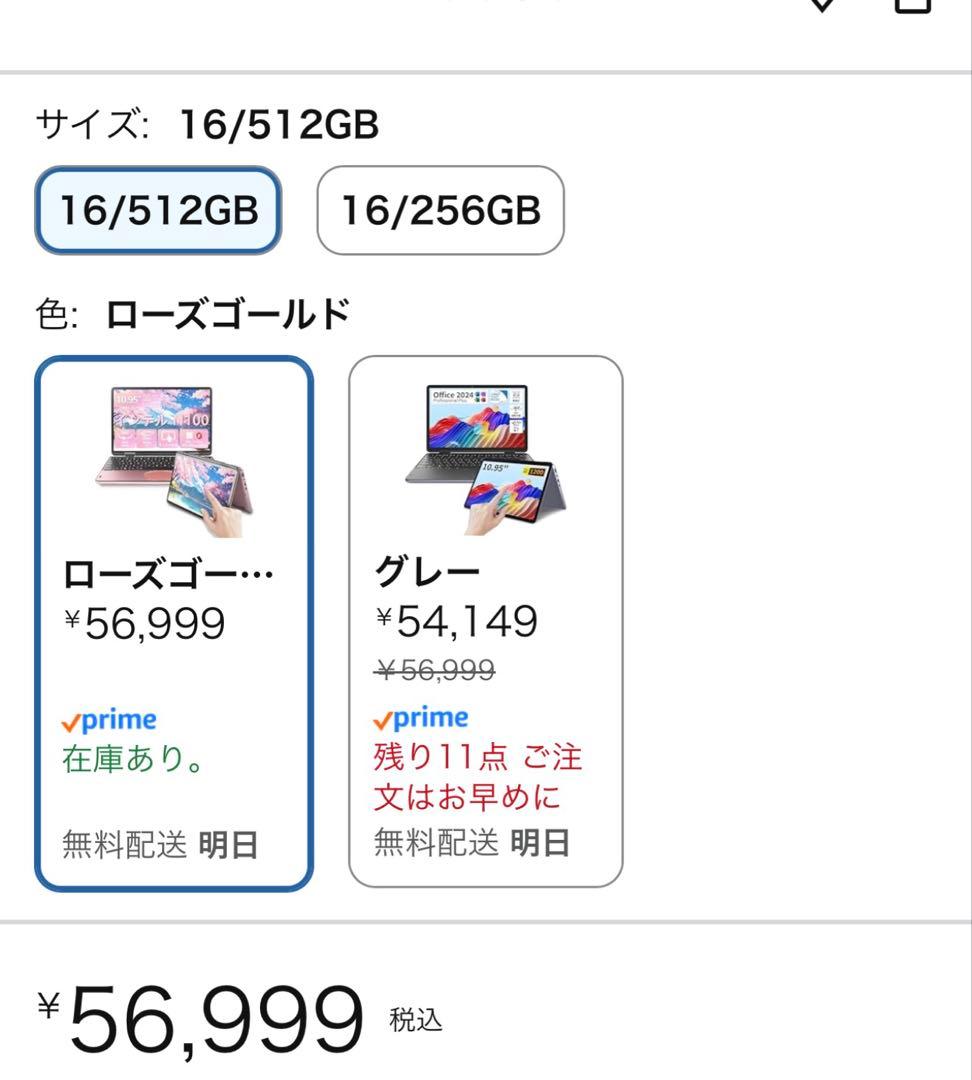The image size is (972, 1080).
Task: Select the 16/256GB size option
Action: point(441,211)
